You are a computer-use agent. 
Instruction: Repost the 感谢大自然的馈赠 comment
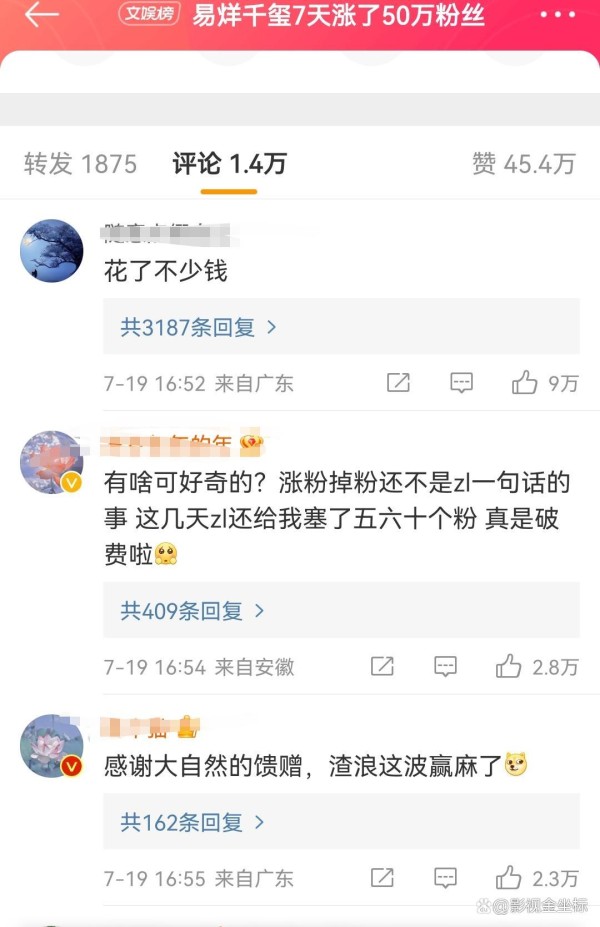click(x=382, y=879)
